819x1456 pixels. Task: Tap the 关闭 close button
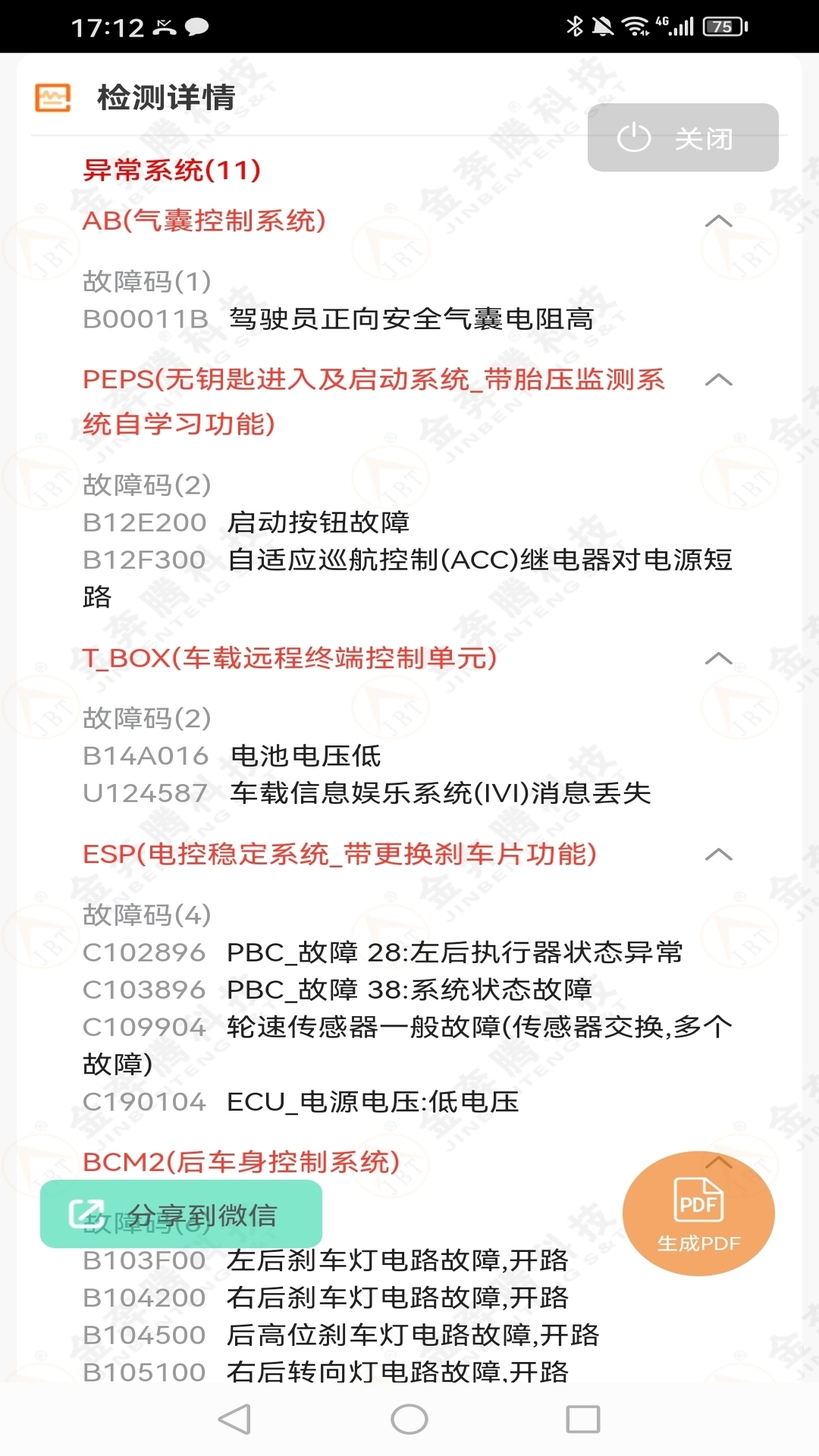click(x=682, y=138)
